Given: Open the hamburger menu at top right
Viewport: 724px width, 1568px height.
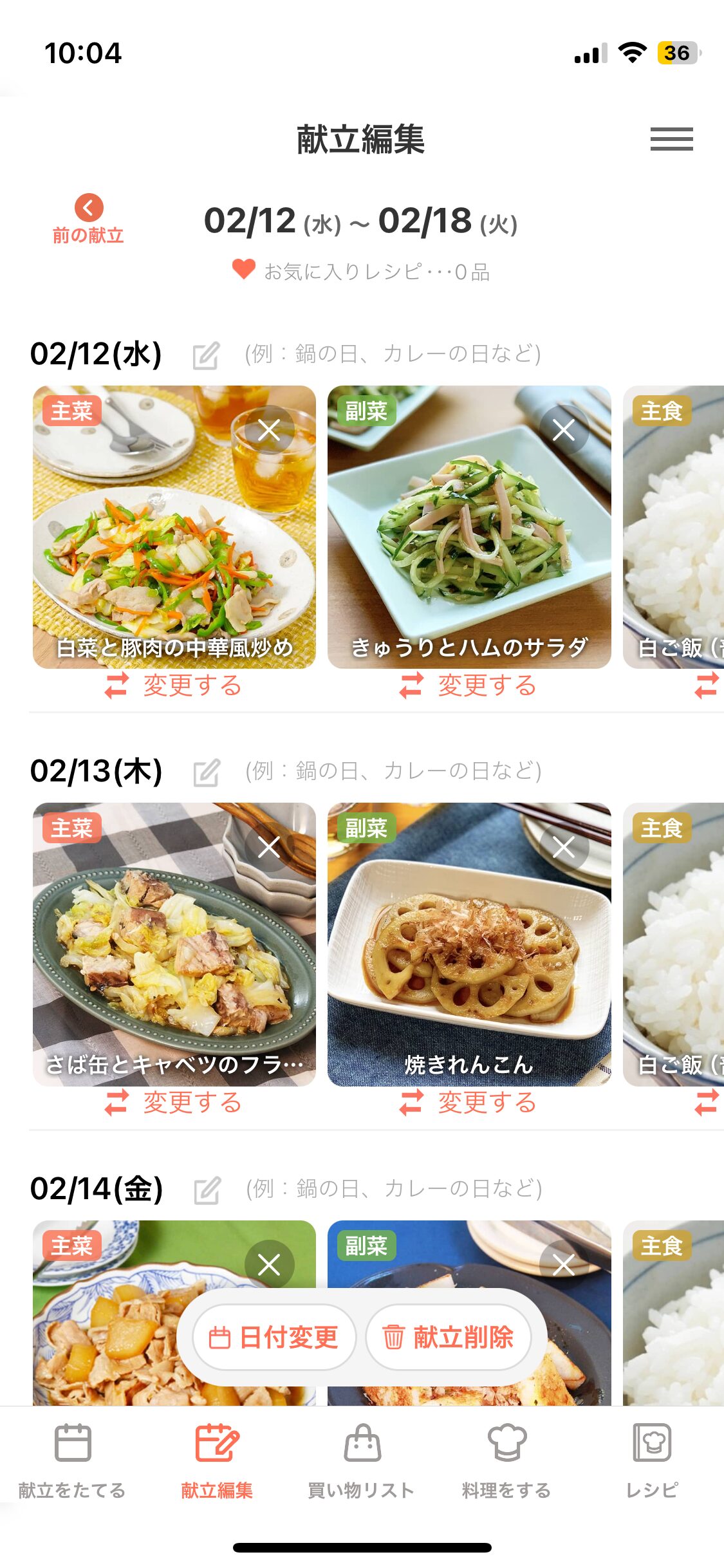Looking at the screenshot, I should pyautogui.click(x=671, y=138).
